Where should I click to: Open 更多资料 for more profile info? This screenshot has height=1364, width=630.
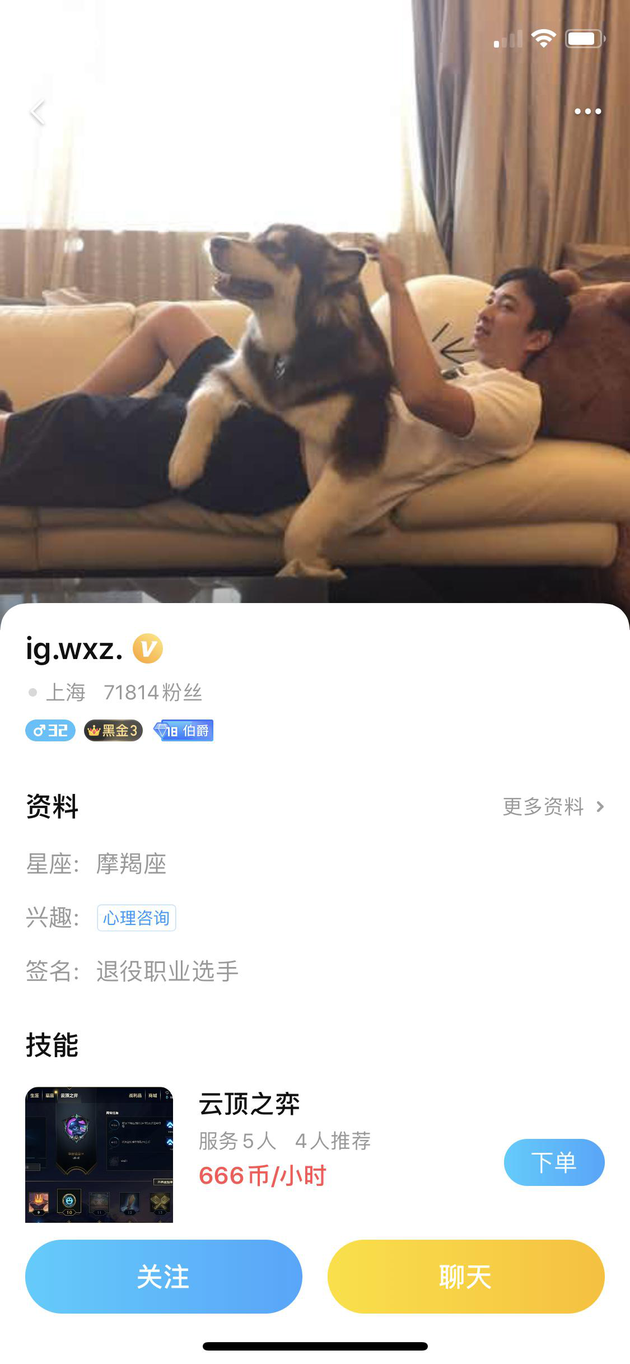point(553,807)
